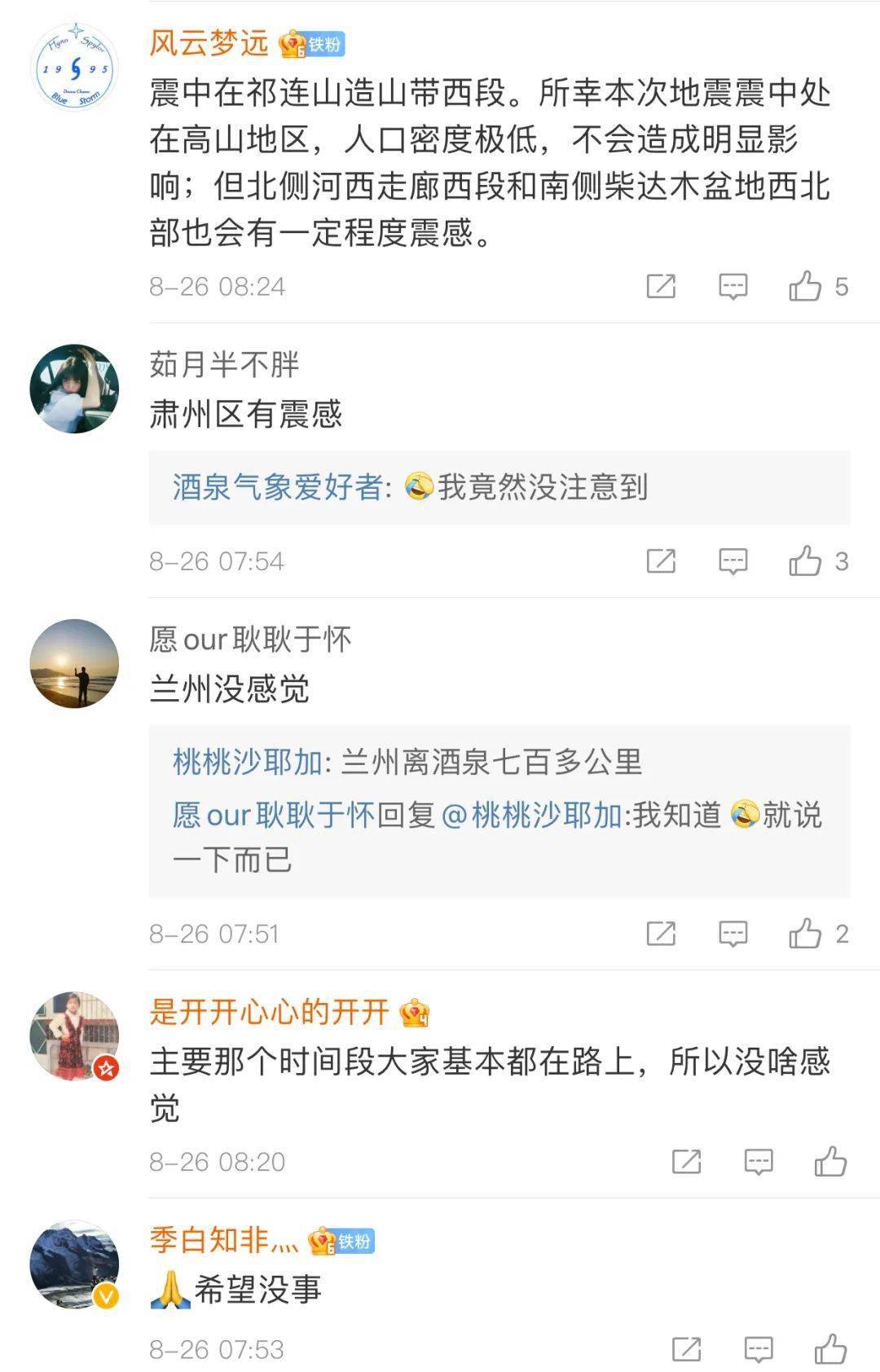Repost 风云梦远's comment

coord(660,286)
